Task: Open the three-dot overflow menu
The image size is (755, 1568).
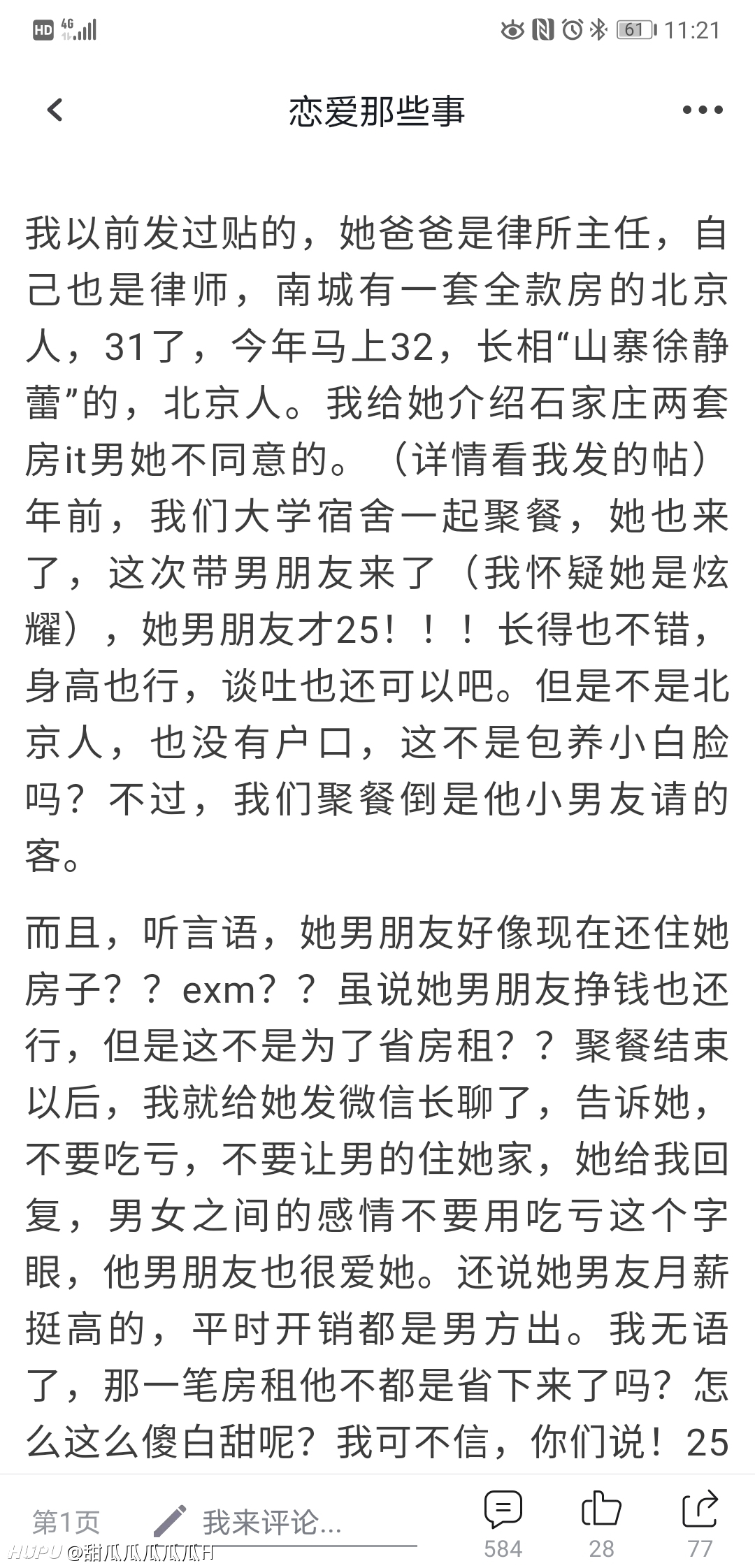Action: click(x=702, y=110)
